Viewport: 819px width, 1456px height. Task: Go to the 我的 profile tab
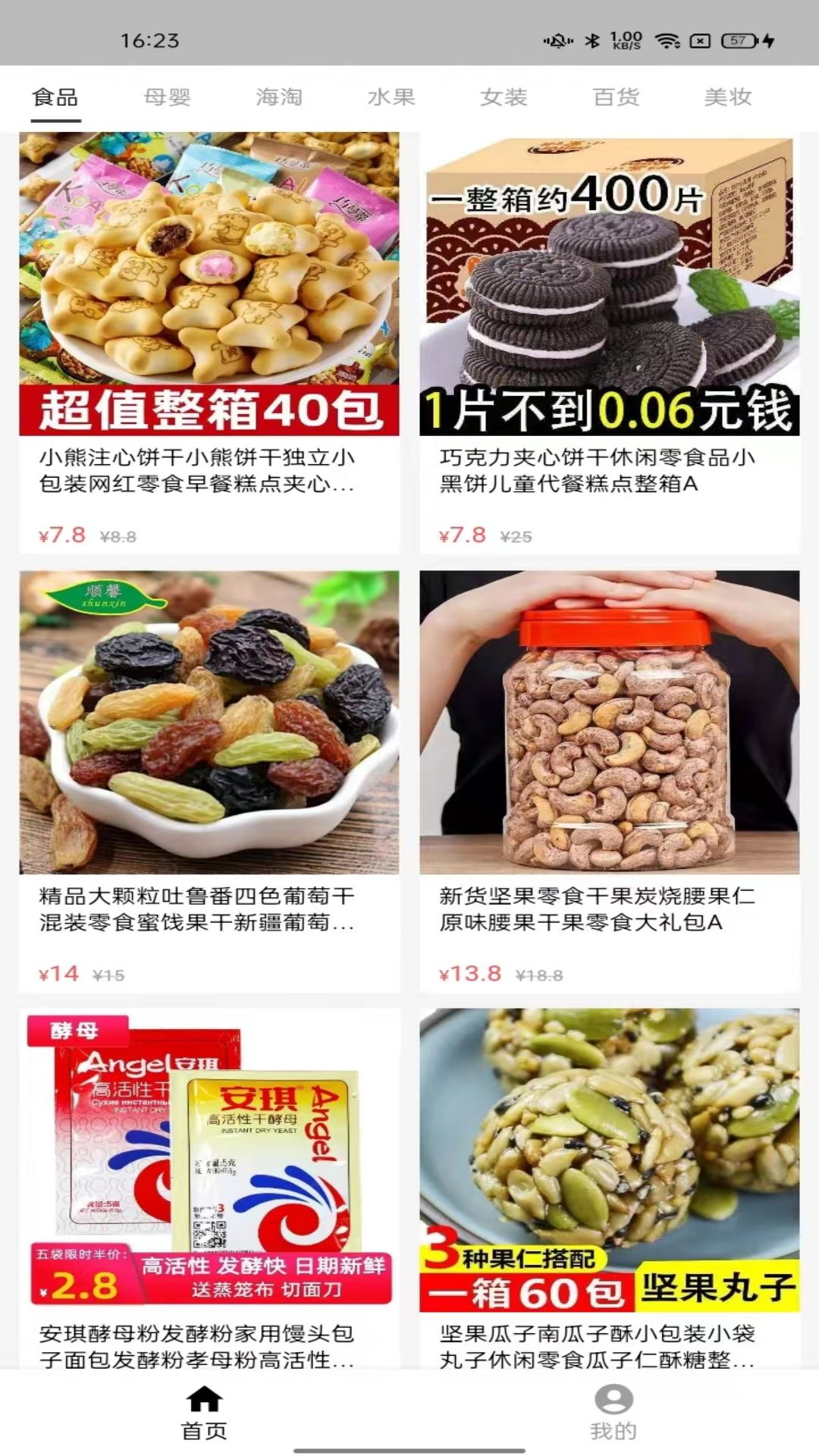[x=613, y=1414]
